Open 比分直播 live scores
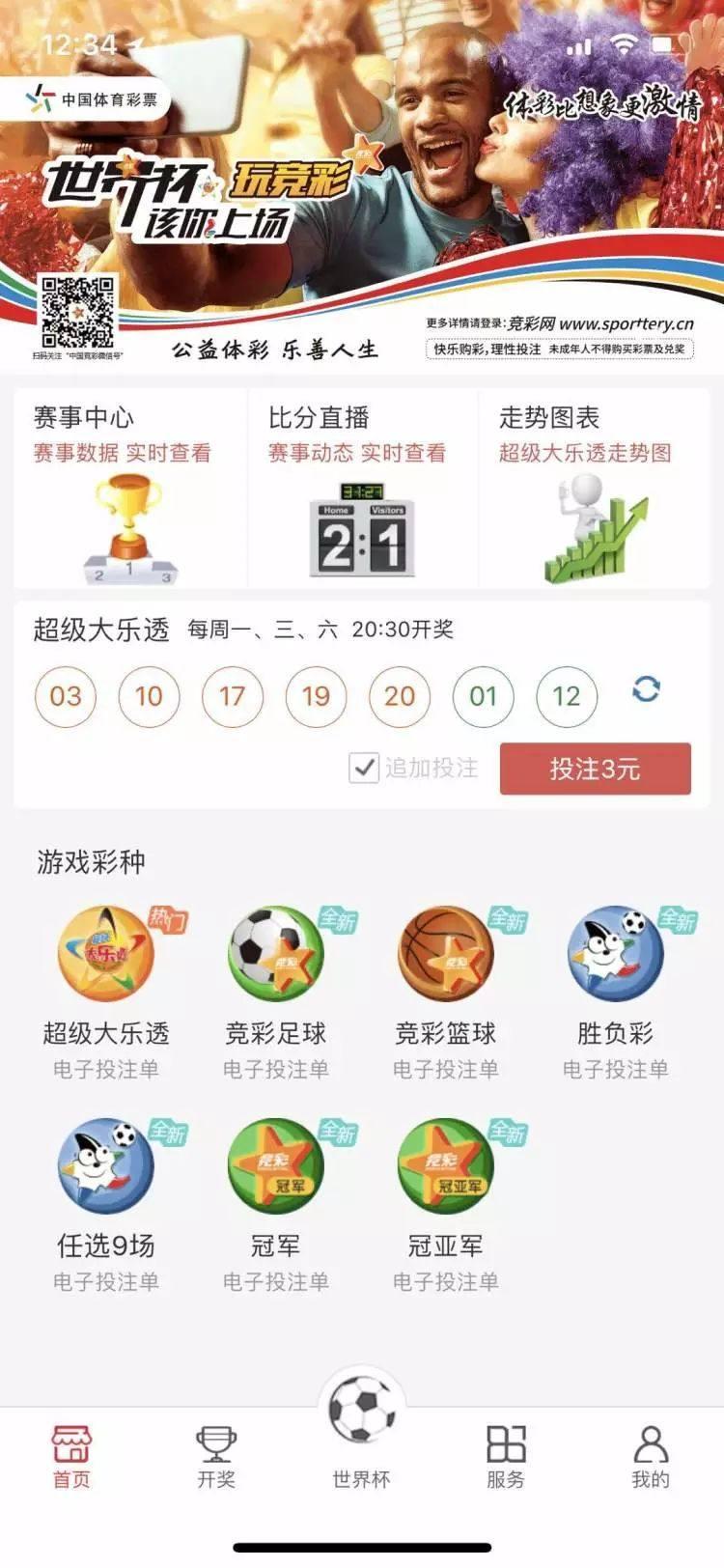Viewport: 724px width, 1568px height. click(362, 489)
